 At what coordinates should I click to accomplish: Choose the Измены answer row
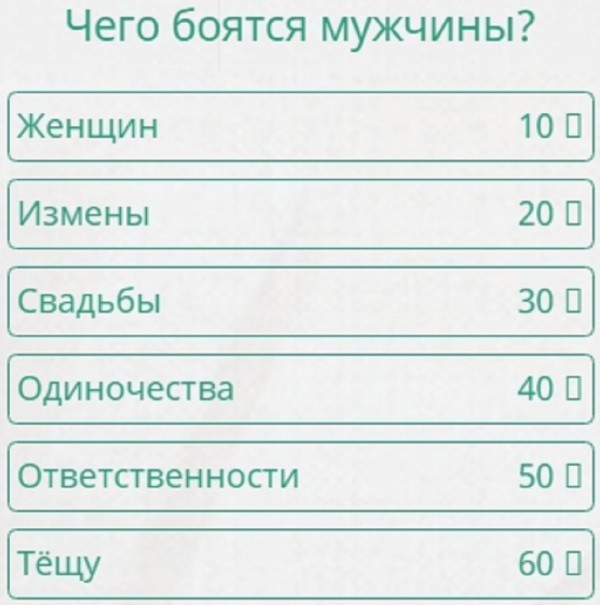[298, 213]
